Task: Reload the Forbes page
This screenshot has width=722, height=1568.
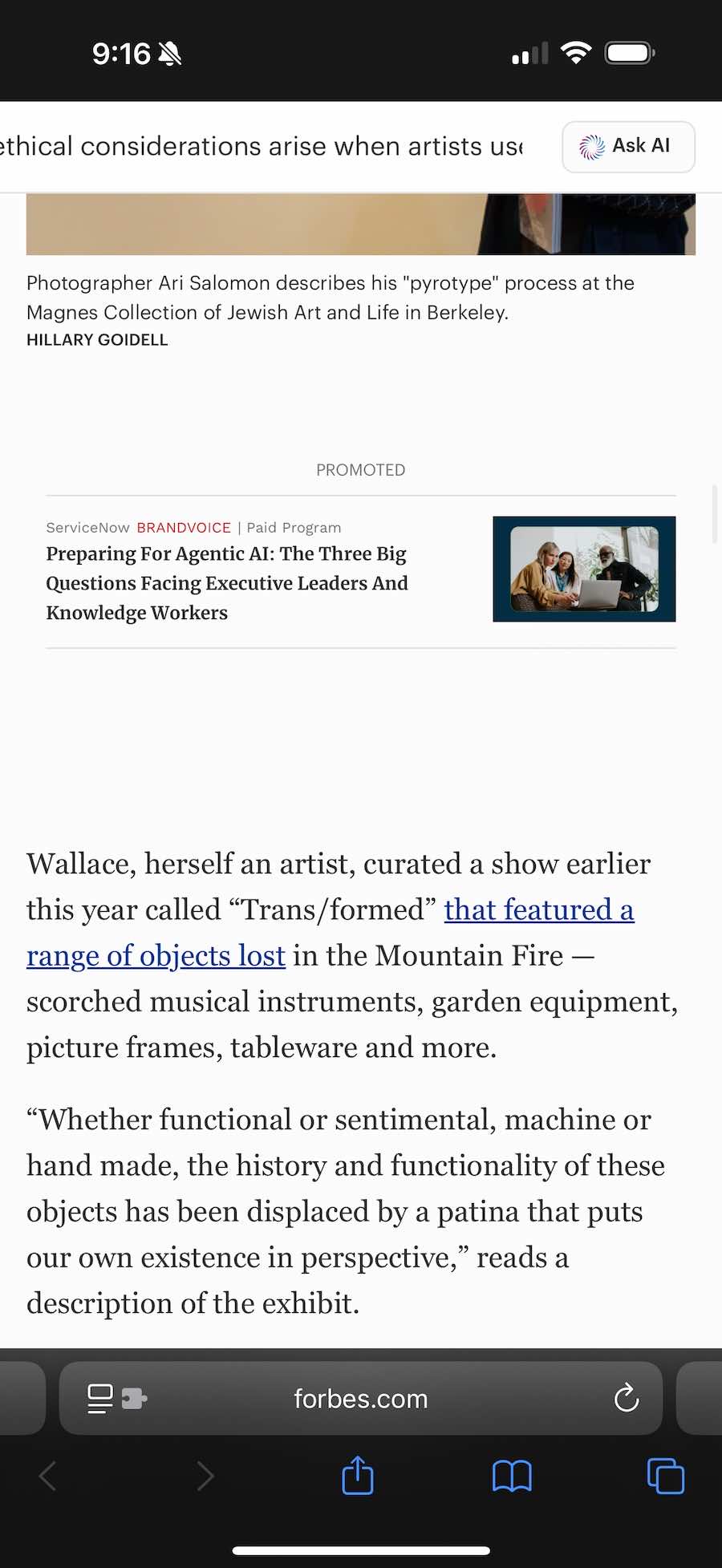Action: pyautogui.click(x=626, y=1398)
